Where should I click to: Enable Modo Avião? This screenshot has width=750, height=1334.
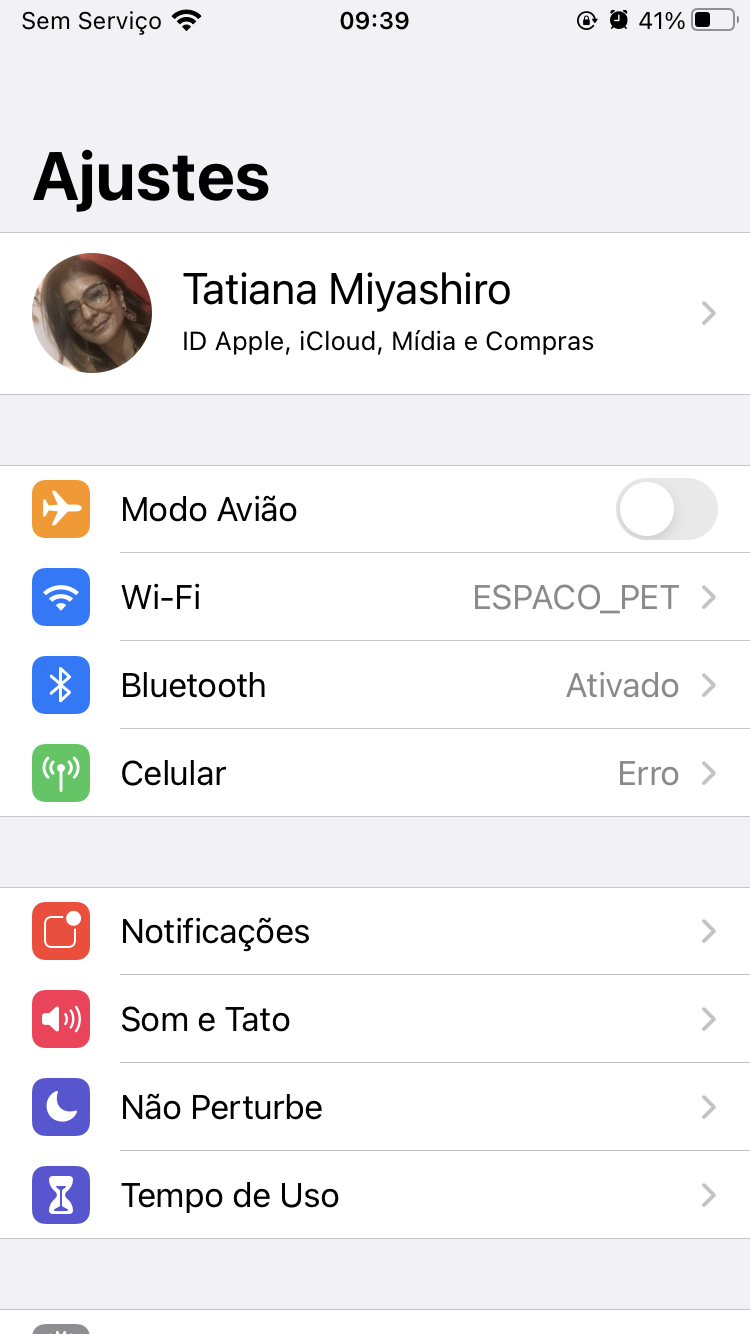[666, 509]
